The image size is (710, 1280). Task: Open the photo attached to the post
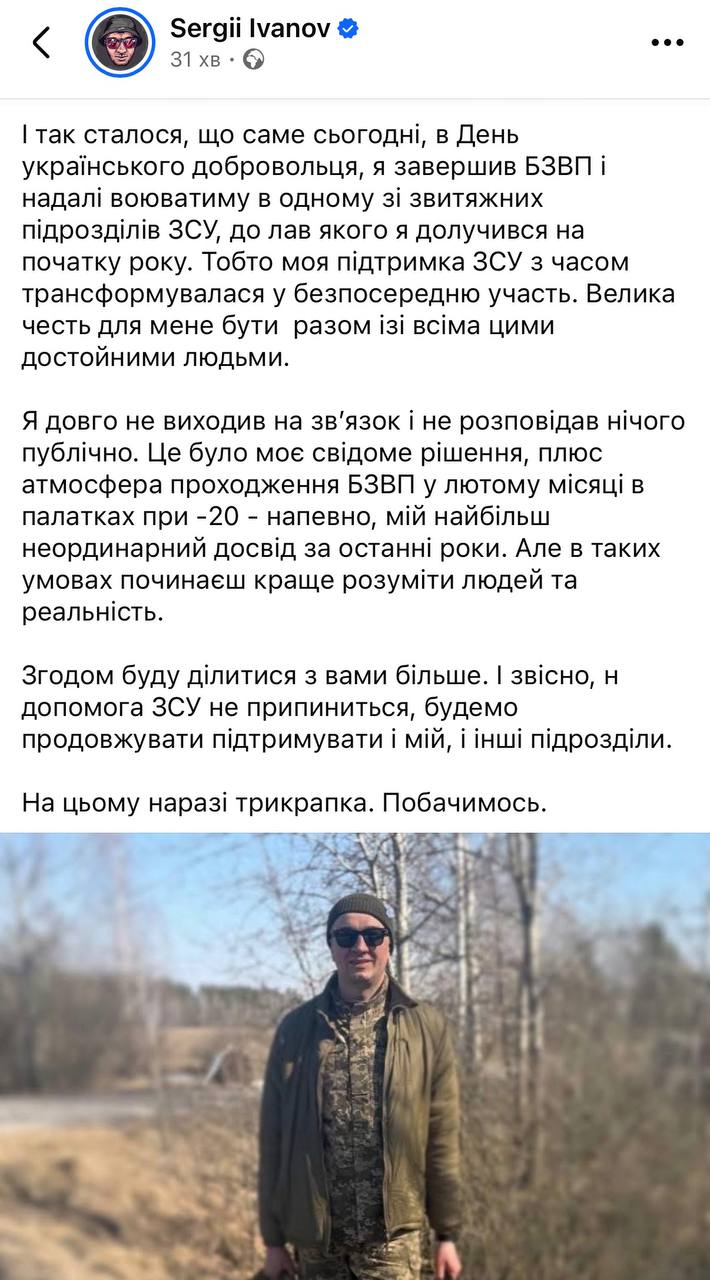point(355,1055)
